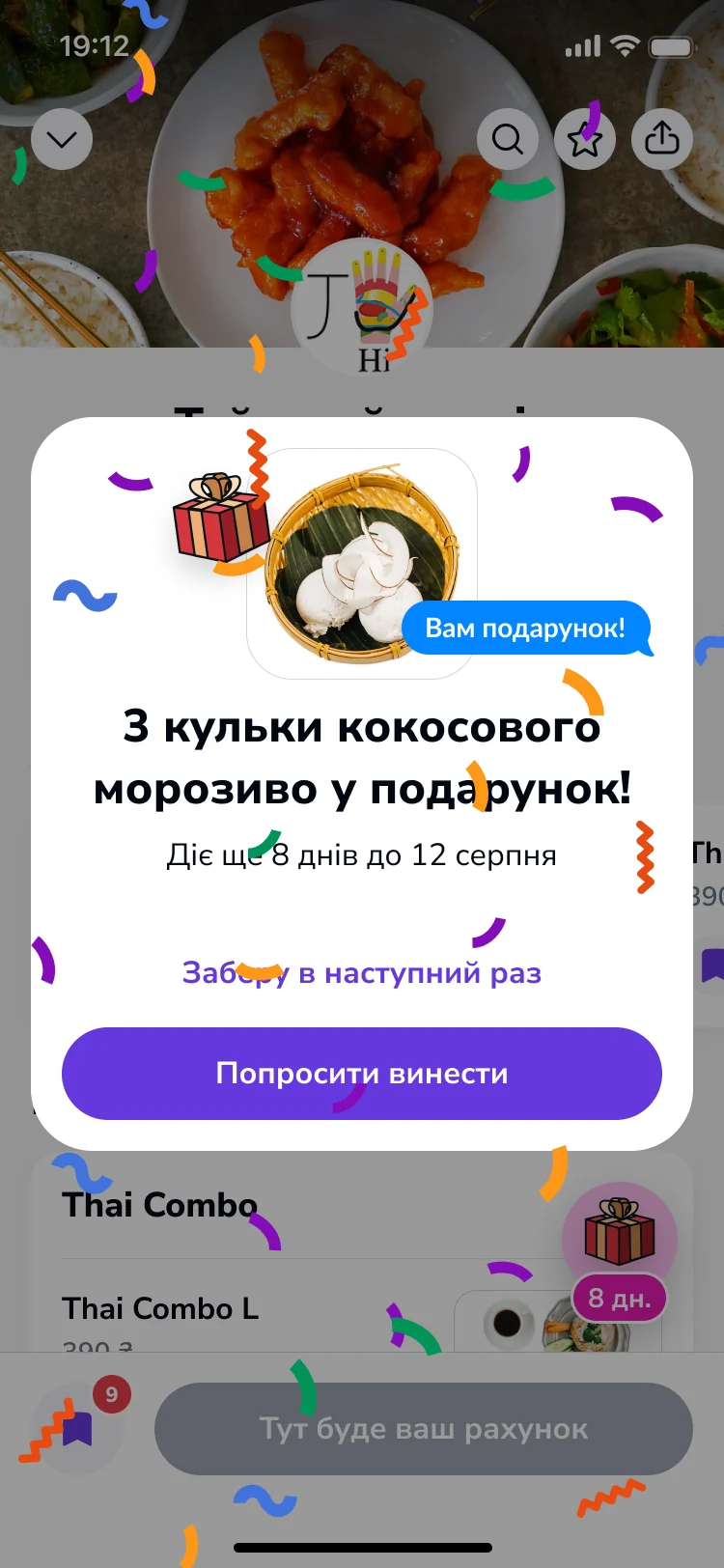Tap "Попросити винести" button
Screen dimensions: 724x1568
pyautogui.click(x=362, y=1073)
